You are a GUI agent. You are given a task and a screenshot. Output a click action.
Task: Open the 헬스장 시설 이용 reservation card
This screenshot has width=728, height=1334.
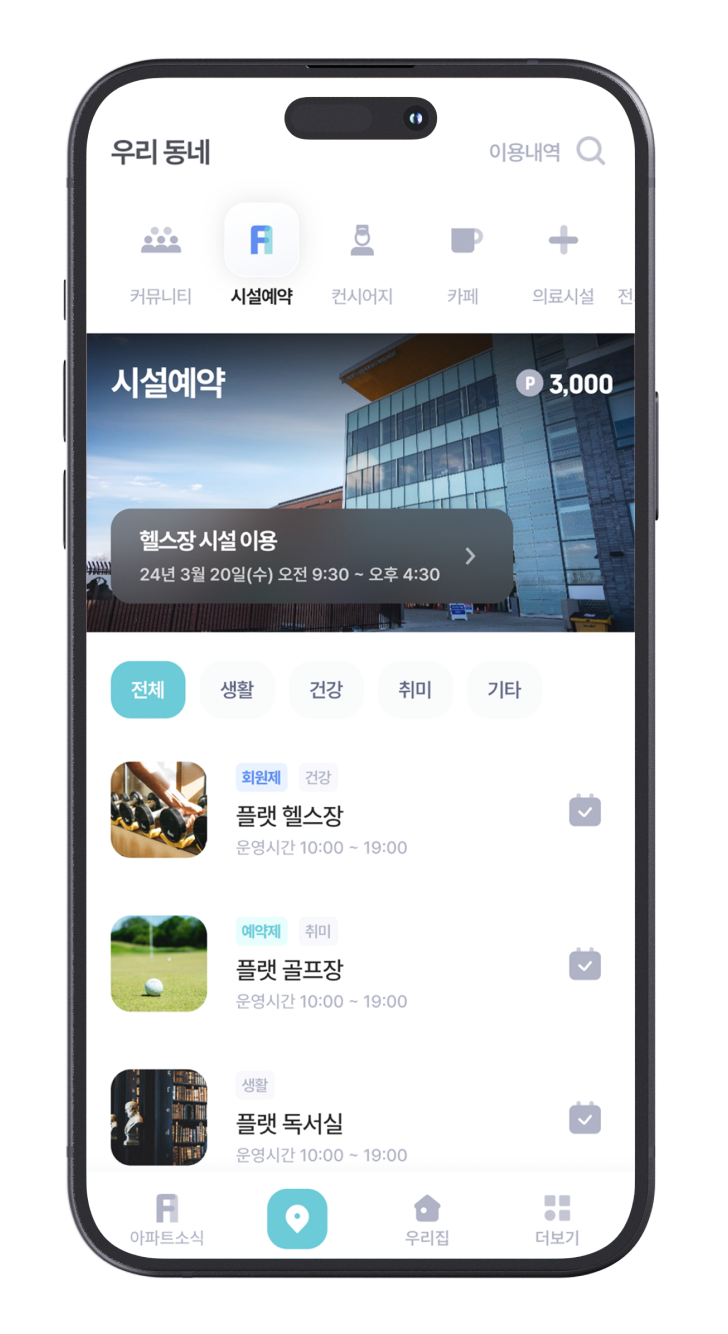(x=311, y=556)
